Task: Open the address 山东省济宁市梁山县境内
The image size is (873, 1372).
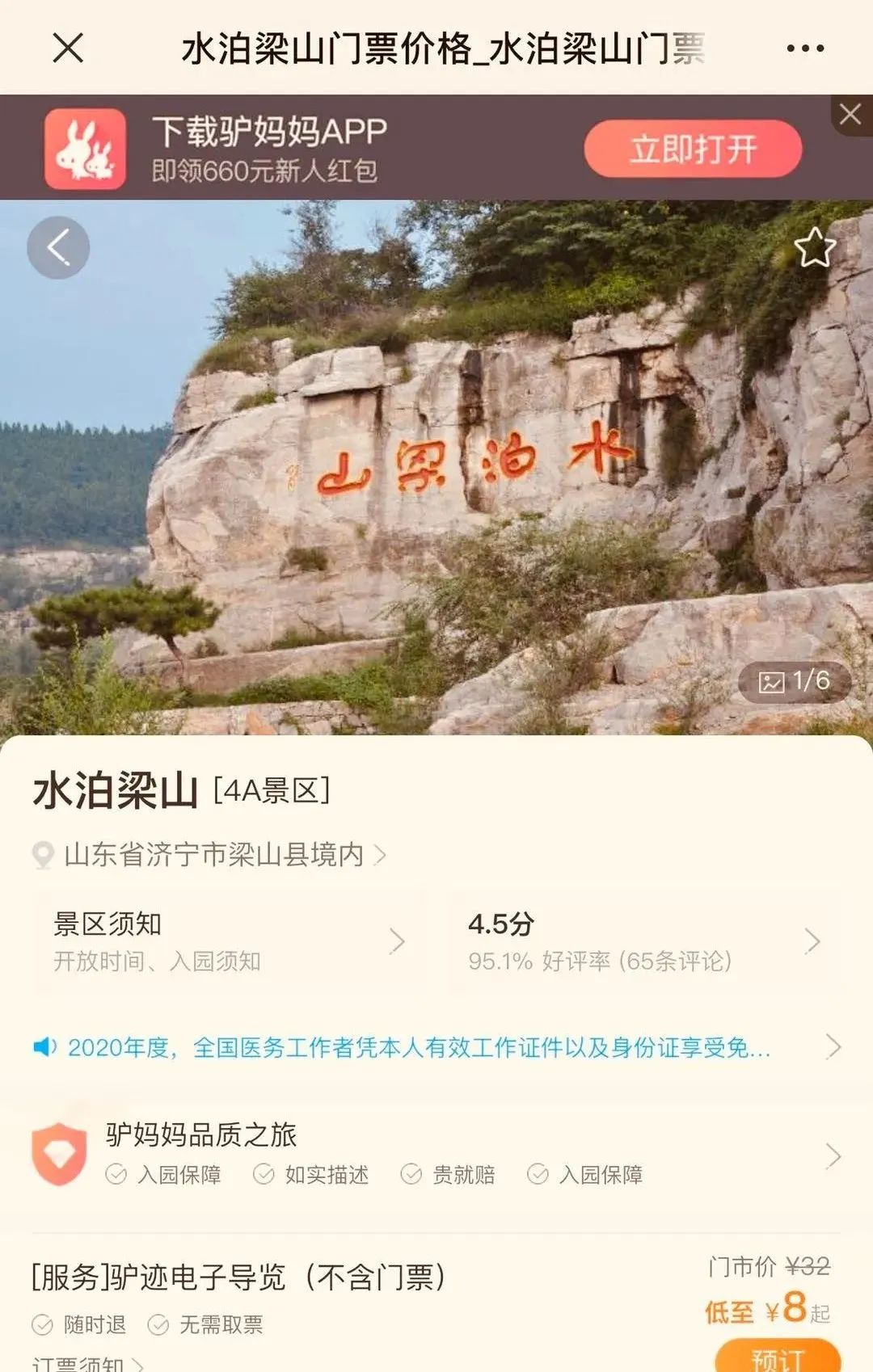Action: [x=214, y=854]
